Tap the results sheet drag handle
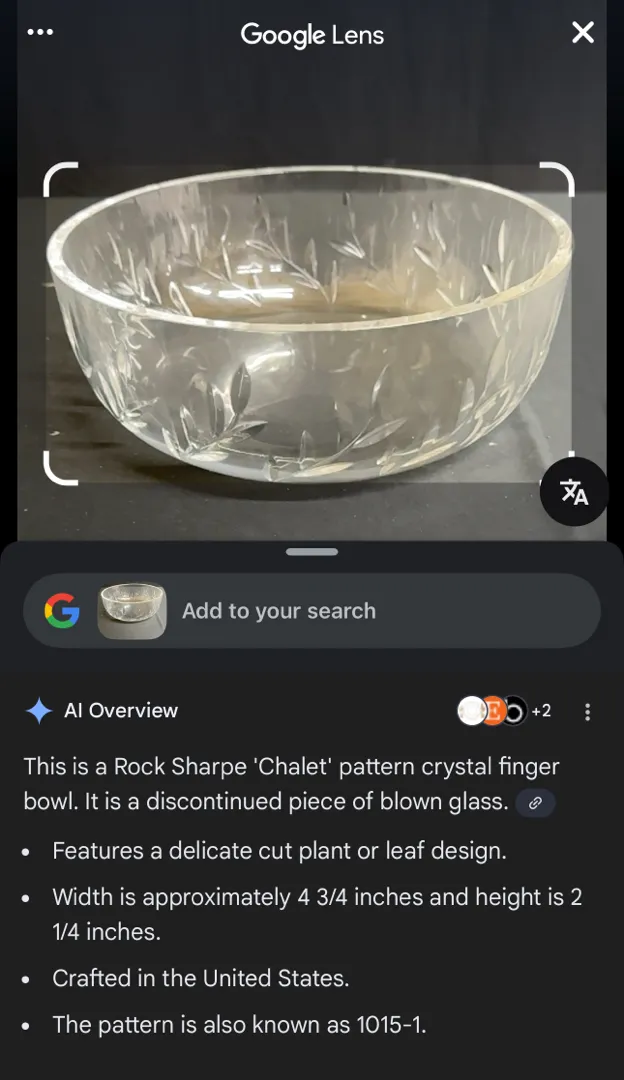 tap(312, 552)
